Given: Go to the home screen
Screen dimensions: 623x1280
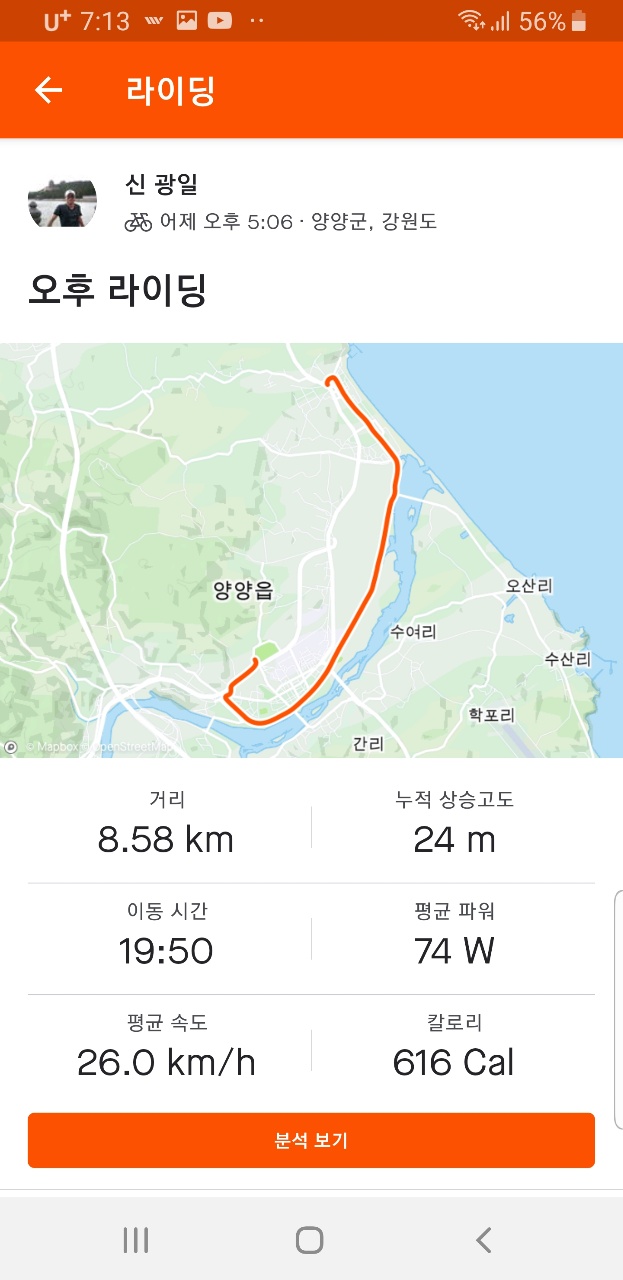Looking at the screenshot, I should (x=310, y=1240).
